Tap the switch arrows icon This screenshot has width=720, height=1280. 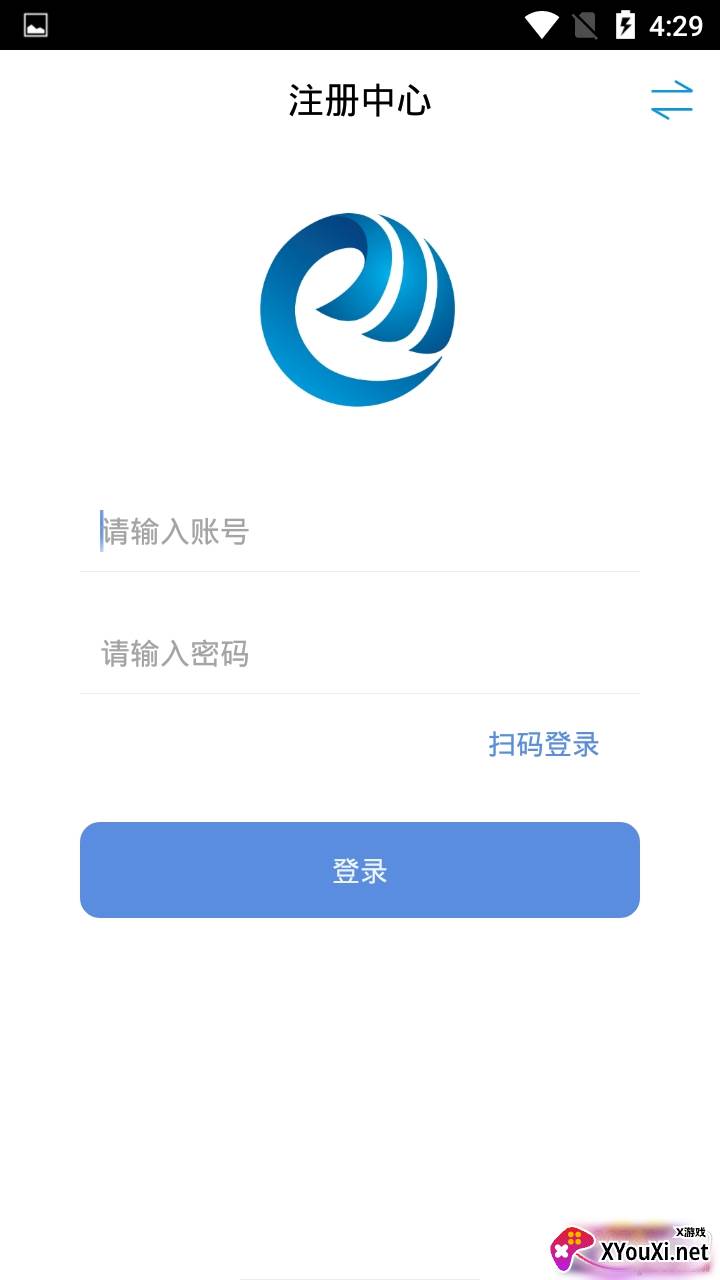pos(671,100)
